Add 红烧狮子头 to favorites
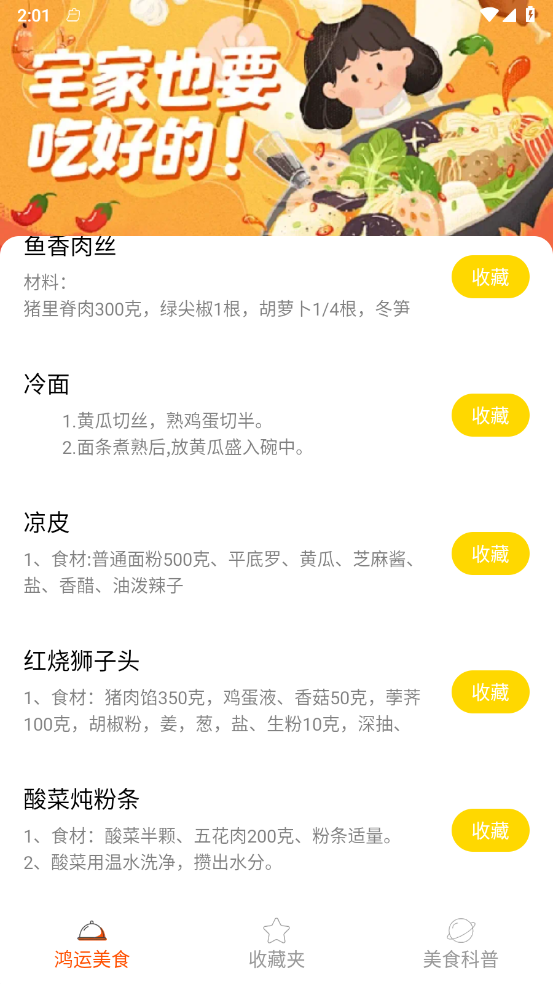Screen dimensions: 553x984 490,692
